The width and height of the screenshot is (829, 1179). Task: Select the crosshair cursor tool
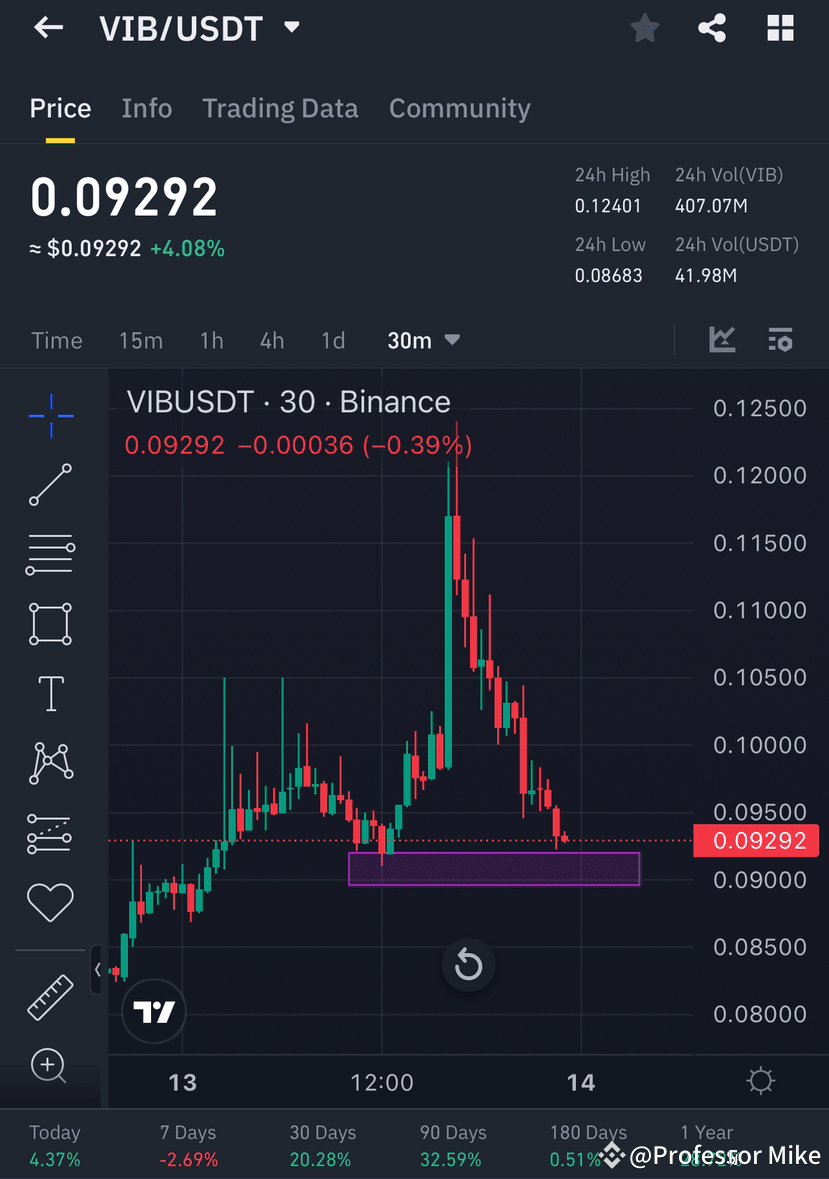point(50,416)
